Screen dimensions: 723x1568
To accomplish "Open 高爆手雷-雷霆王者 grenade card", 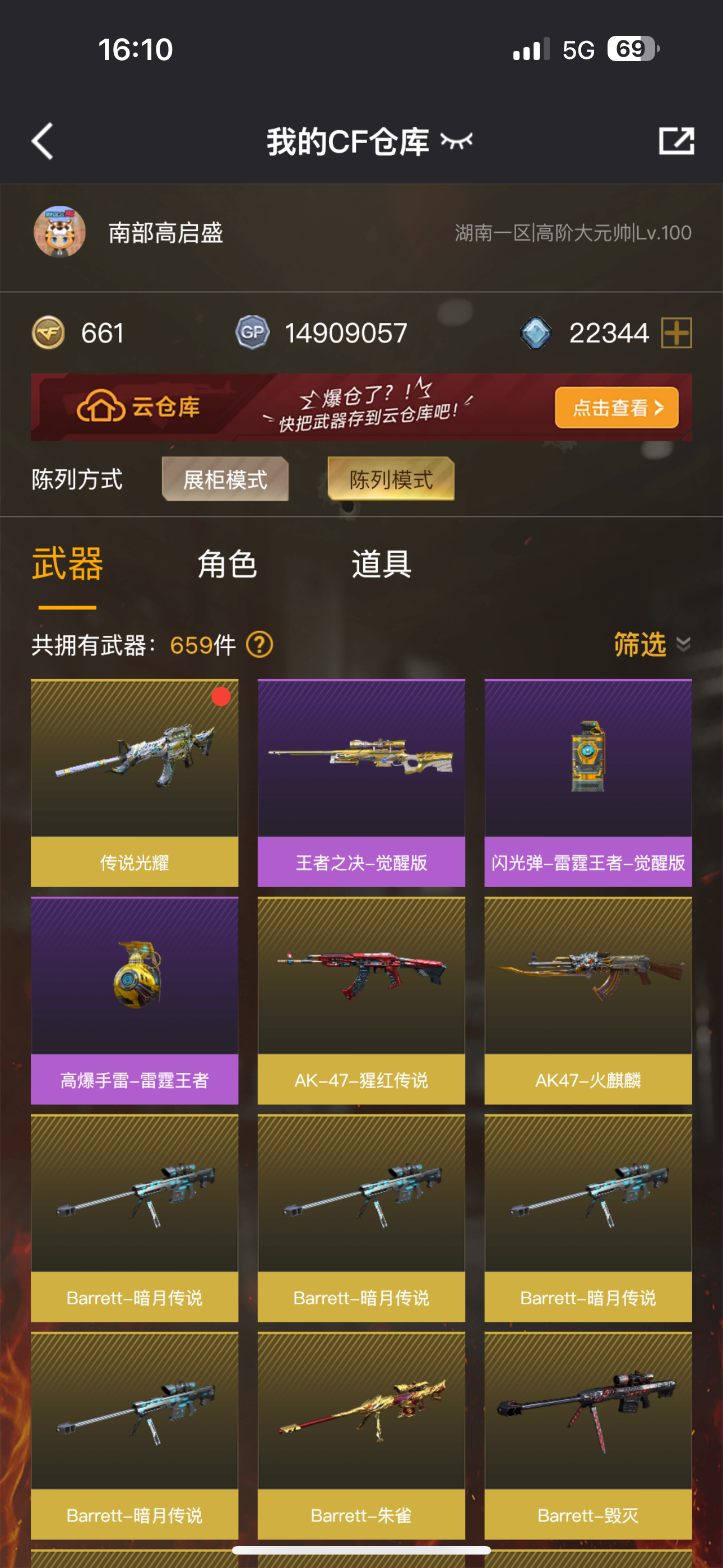I will click(135, 1000).
